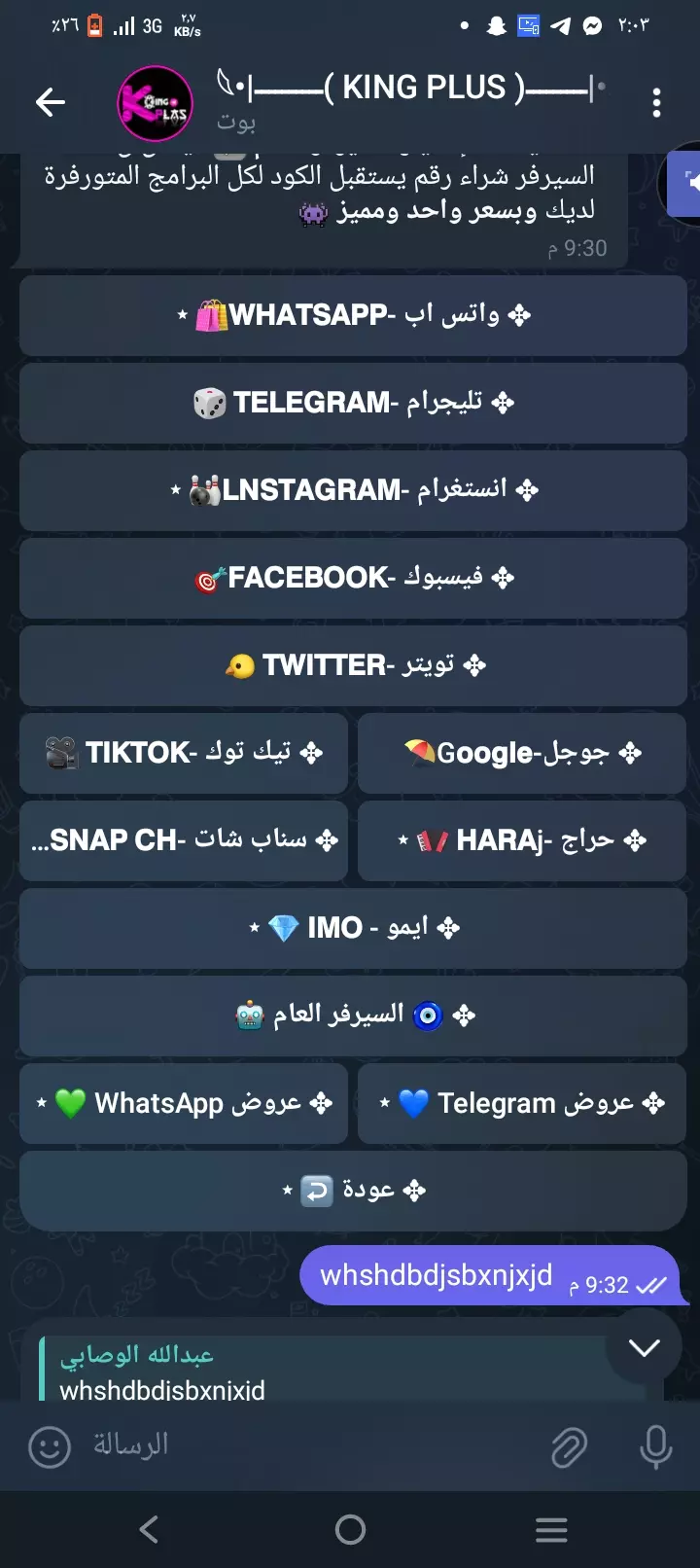The image size is (700, 1568).
Task: Tap the share arrow on the right edge
Action: [685, 183]
